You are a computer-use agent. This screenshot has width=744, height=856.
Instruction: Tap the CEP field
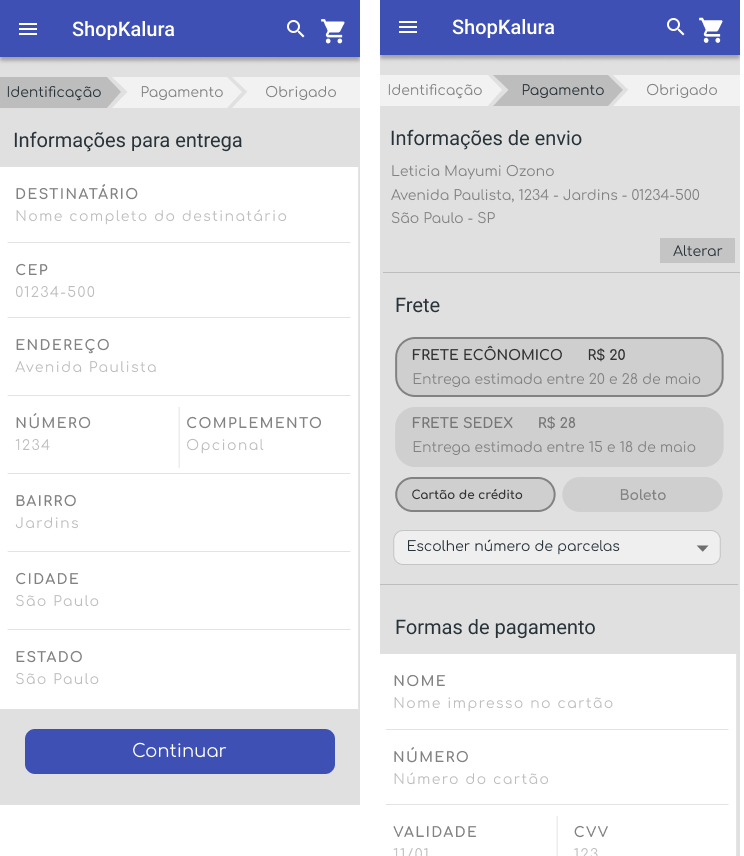click(x=180, y=292)
